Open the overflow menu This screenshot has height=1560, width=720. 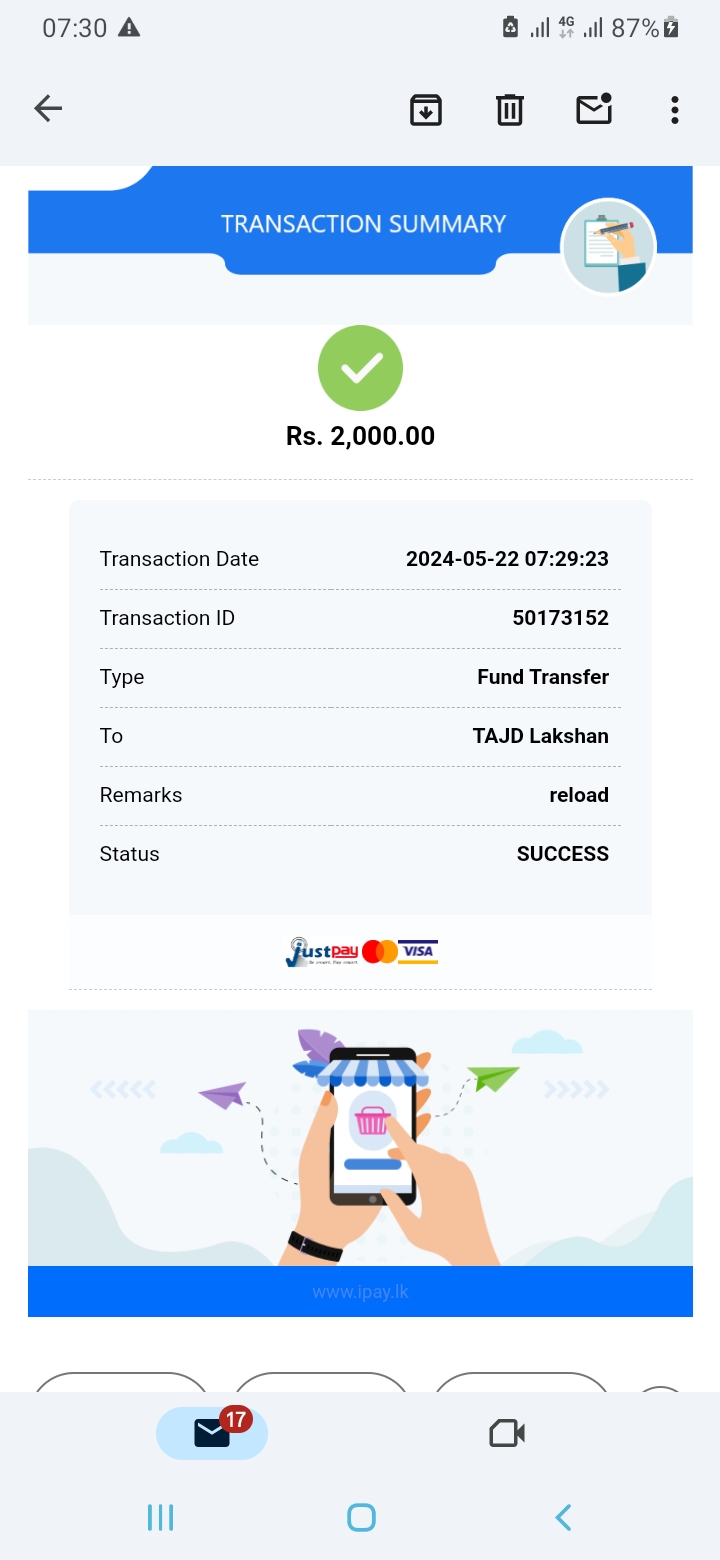[x=675, y=109]
